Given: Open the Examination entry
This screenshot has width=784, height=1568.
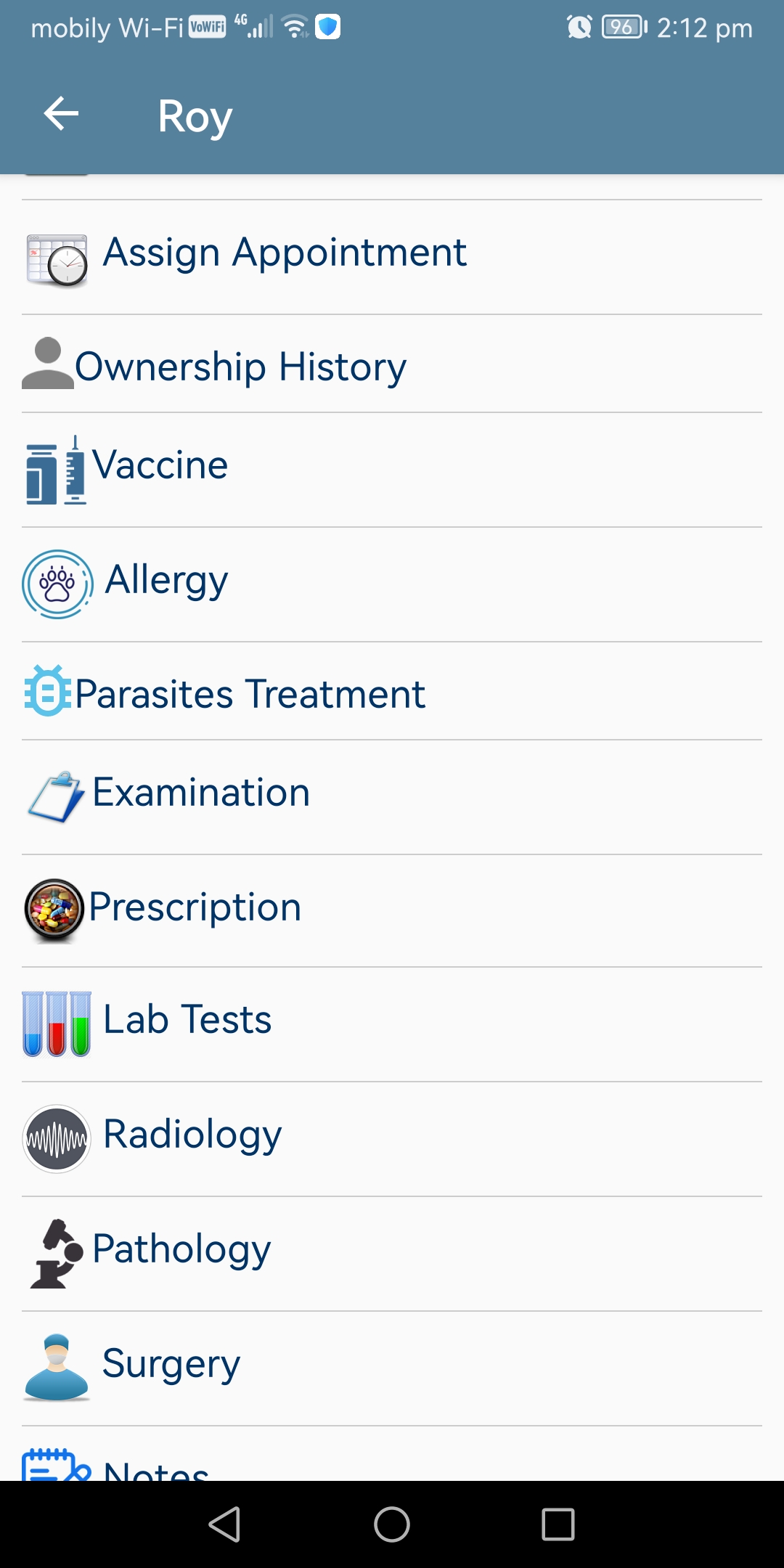Looking at the screenshot, I should 392,797.
